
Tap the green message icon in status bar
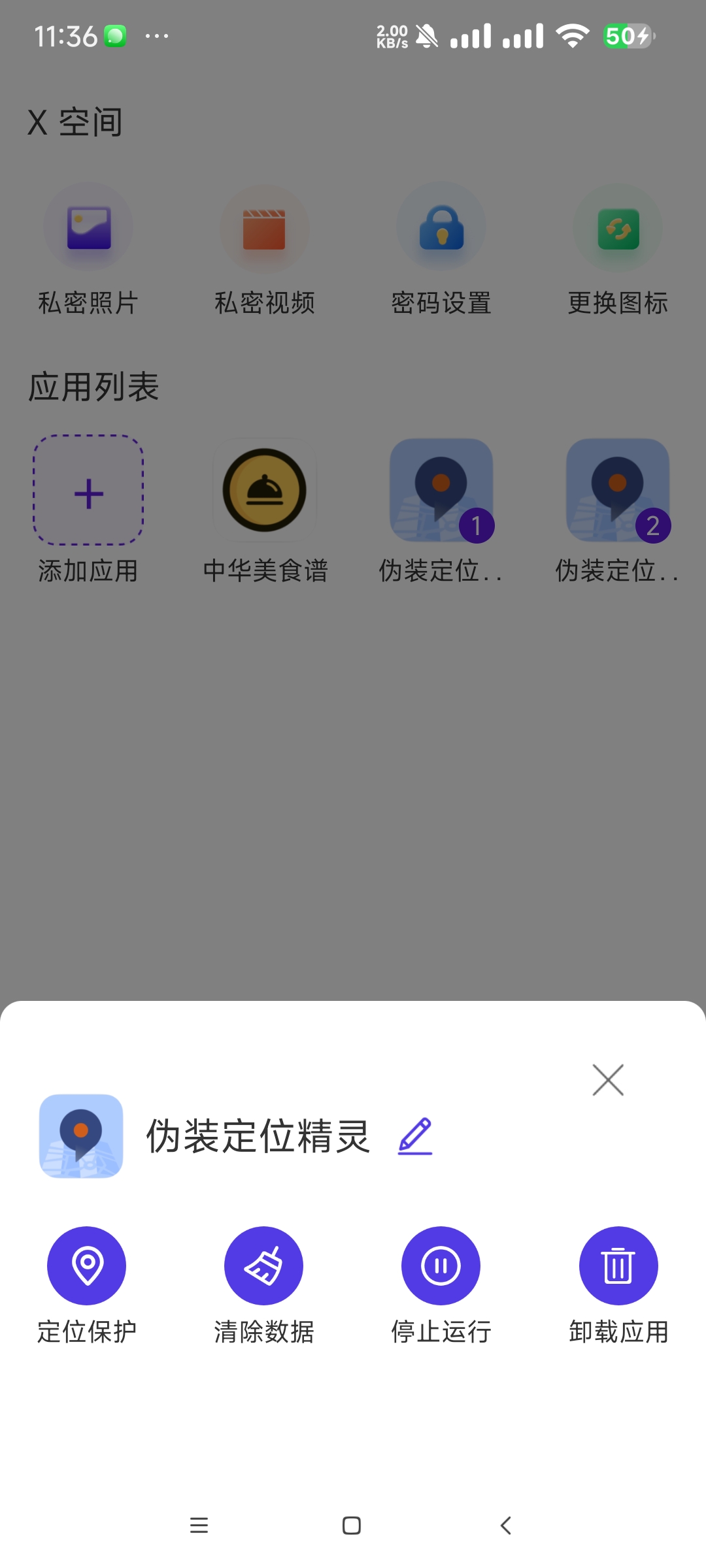point(114,36)
